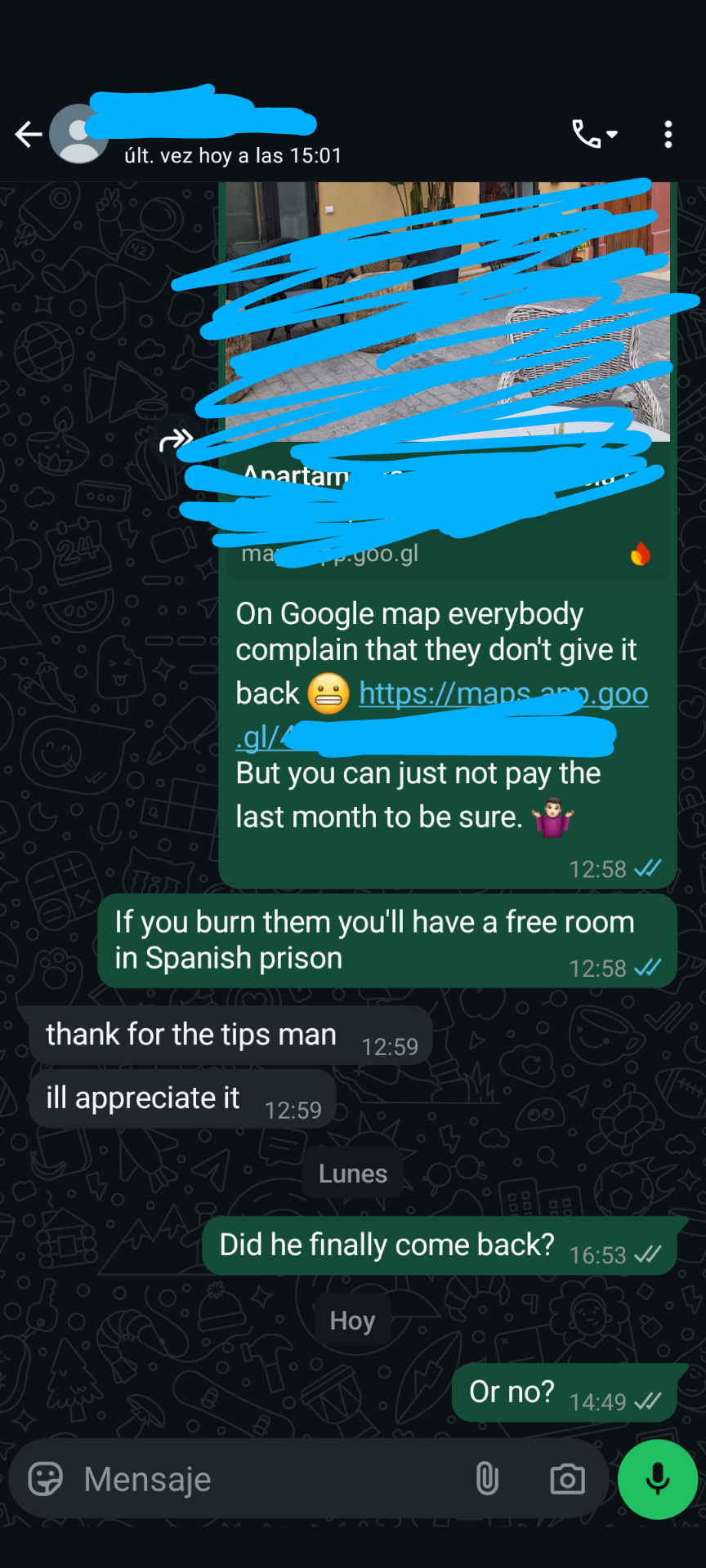Go back to the chat list
706x1568 pixels.
[x=29, y=134]
